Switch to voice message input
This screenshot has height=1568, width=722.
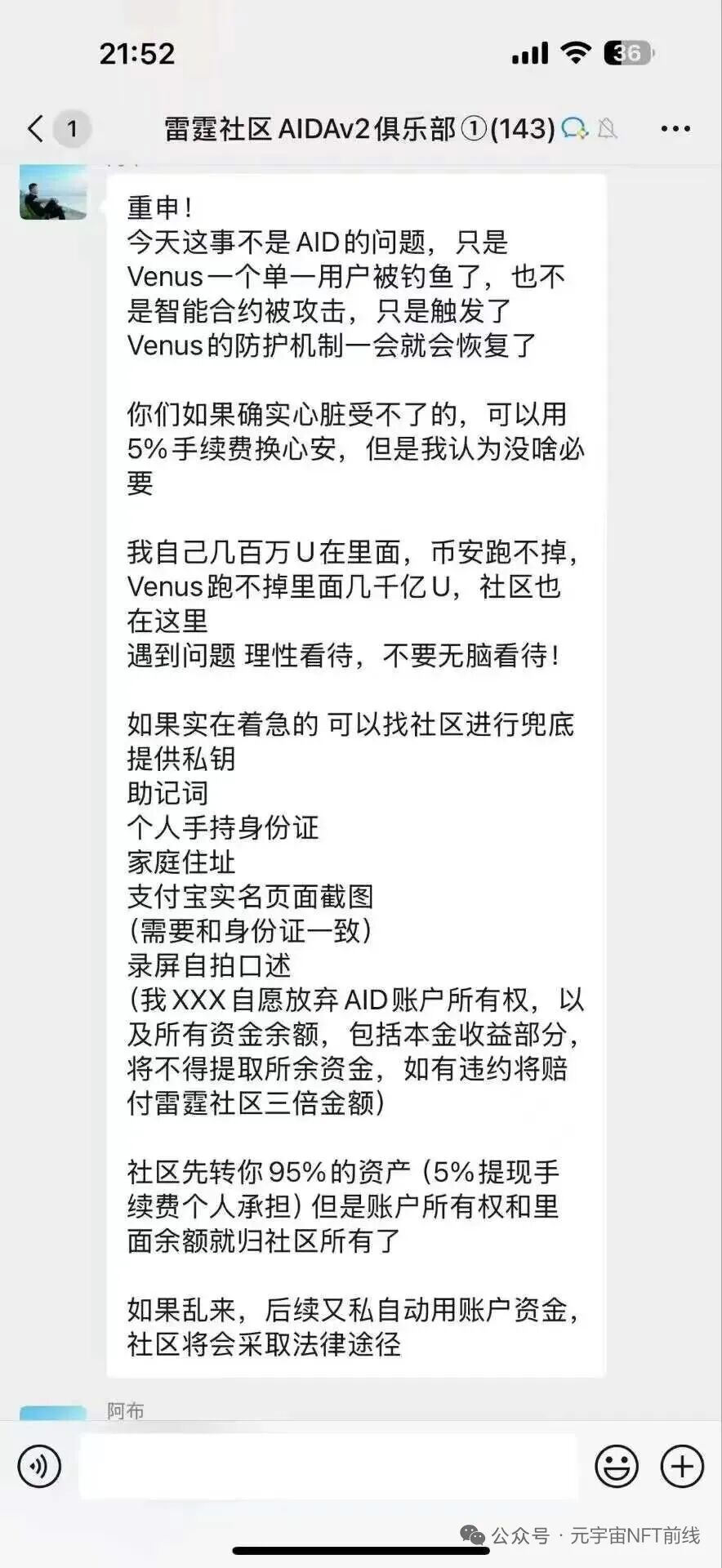[x=39, y=1466]
